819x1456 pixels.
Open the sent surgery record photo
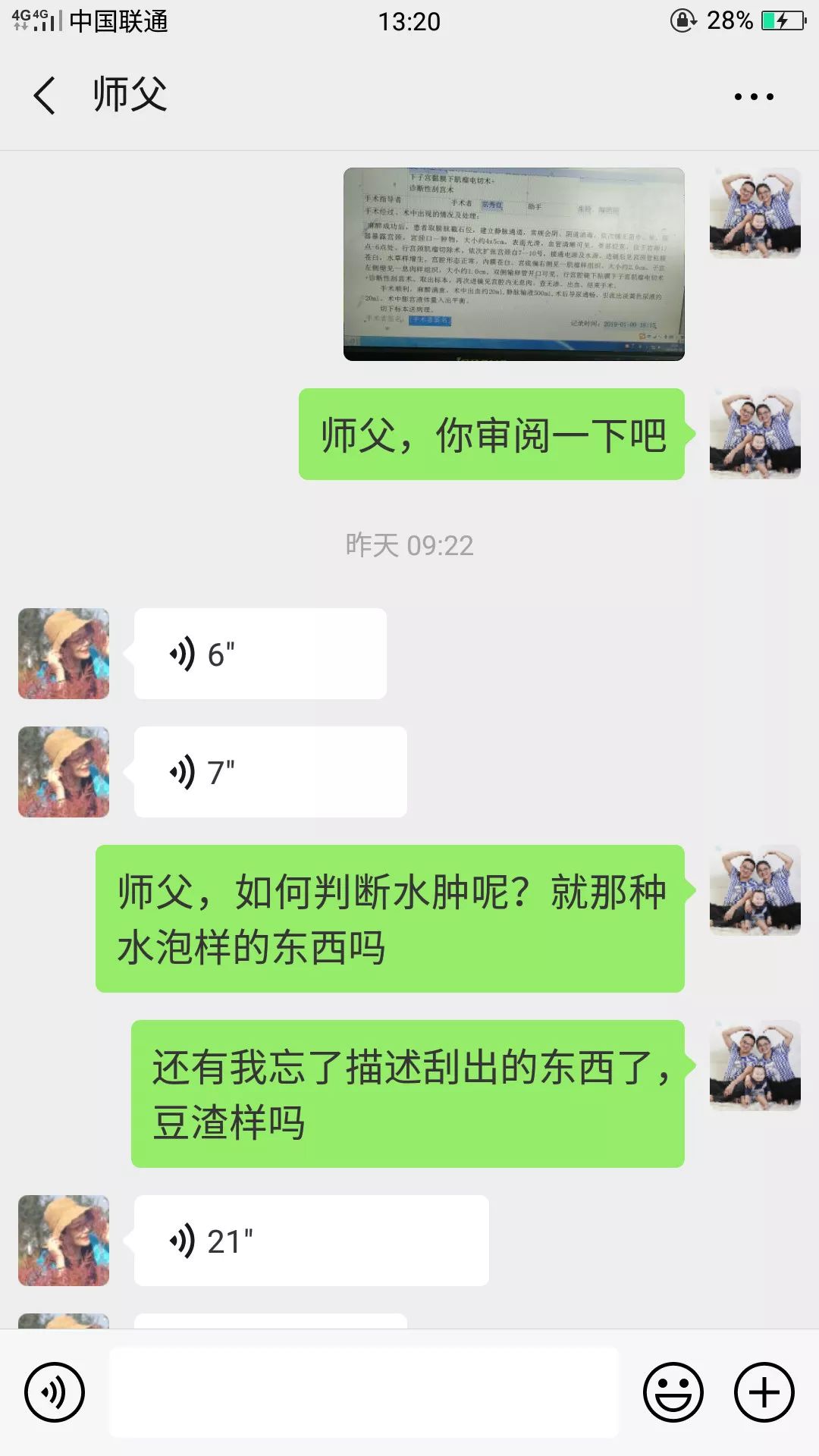tap(513, 264)
